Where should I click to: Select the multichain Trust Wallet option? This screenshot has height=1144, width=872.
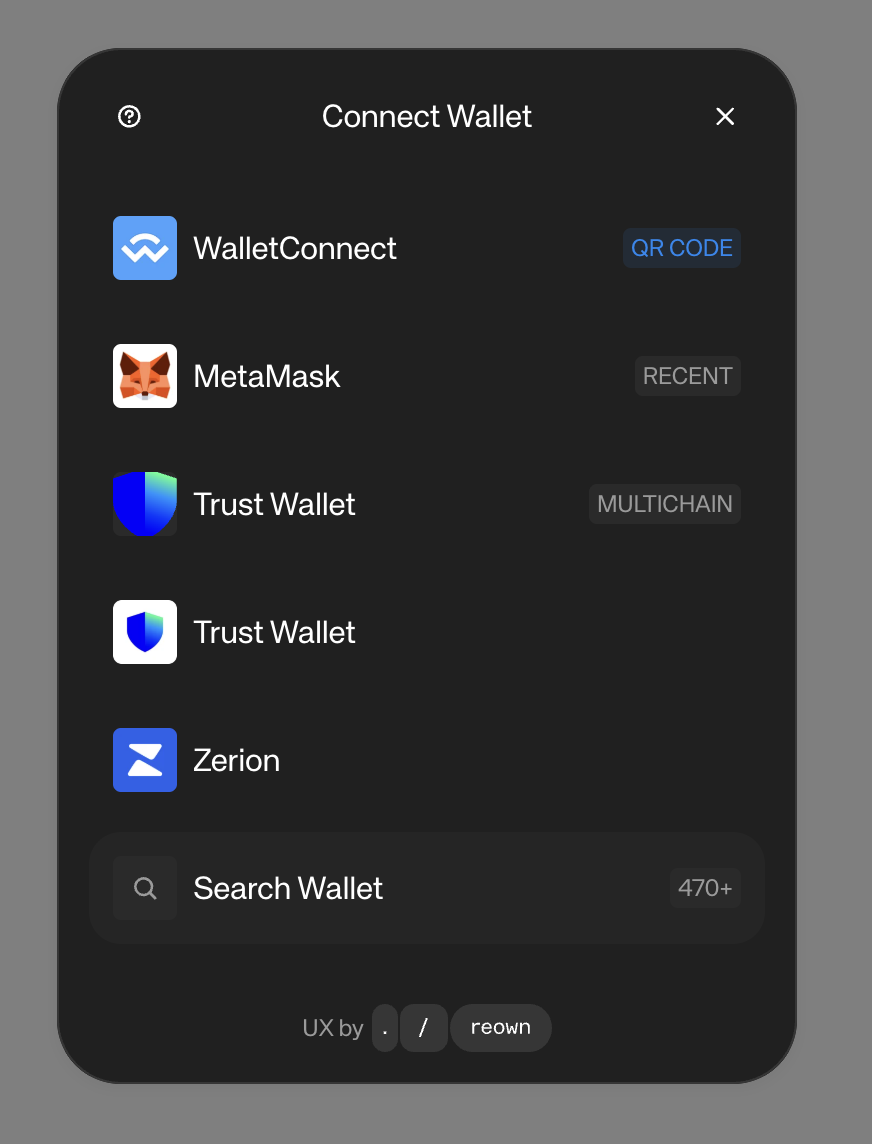(x=426, y=504)
